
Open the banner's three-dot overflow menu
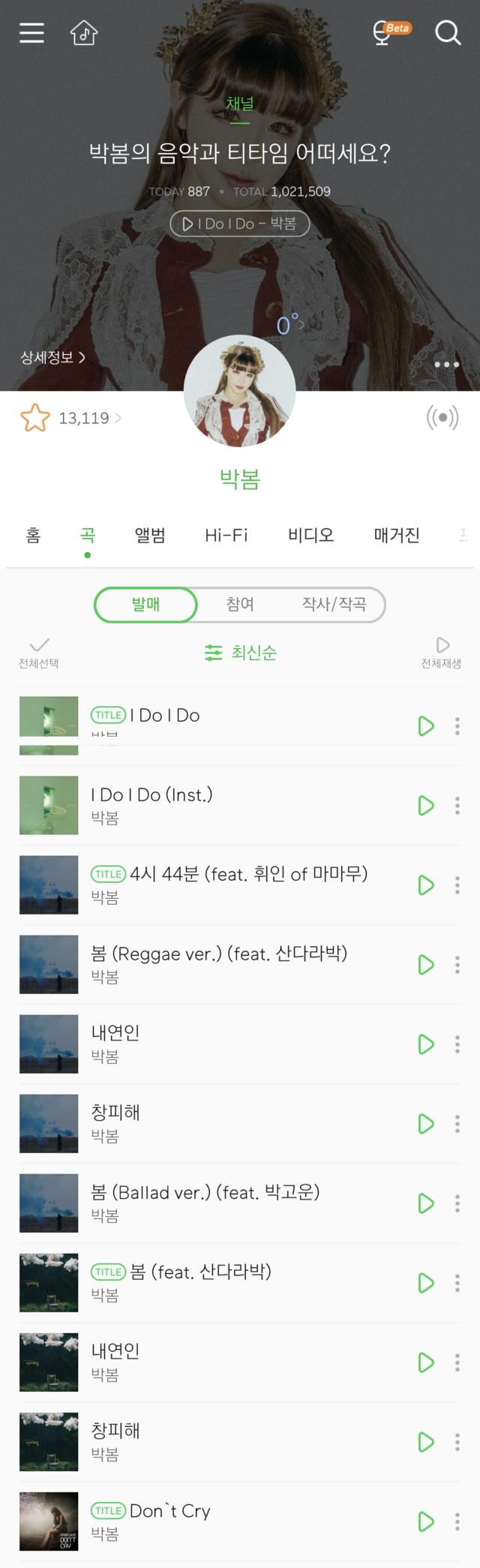446,365
